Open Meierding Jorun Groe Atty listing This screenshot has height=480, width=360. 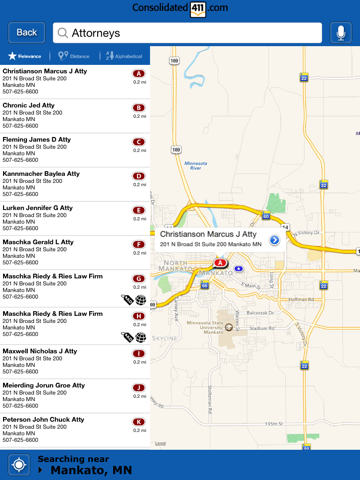tap(75, 396)
